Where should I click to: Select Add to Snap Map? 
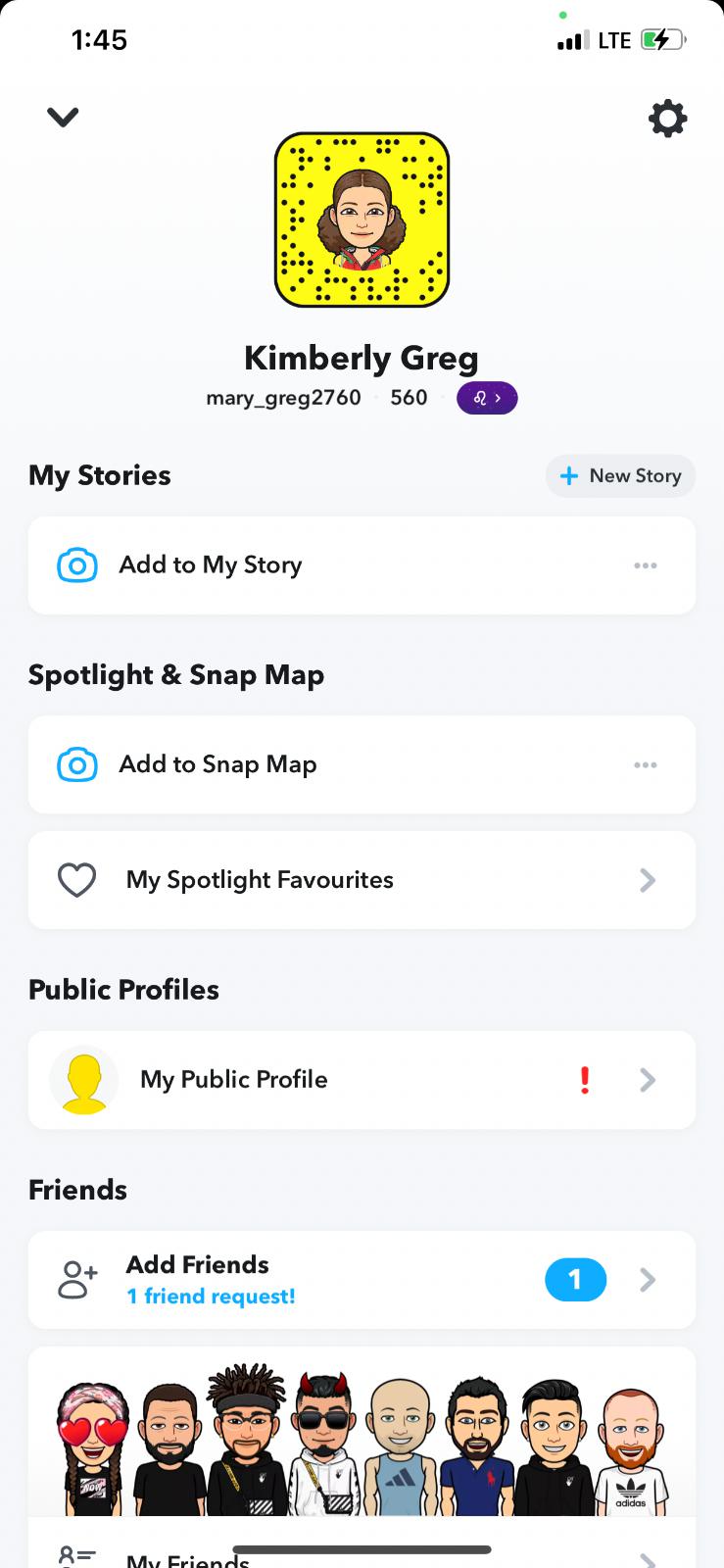coord(217,764)
